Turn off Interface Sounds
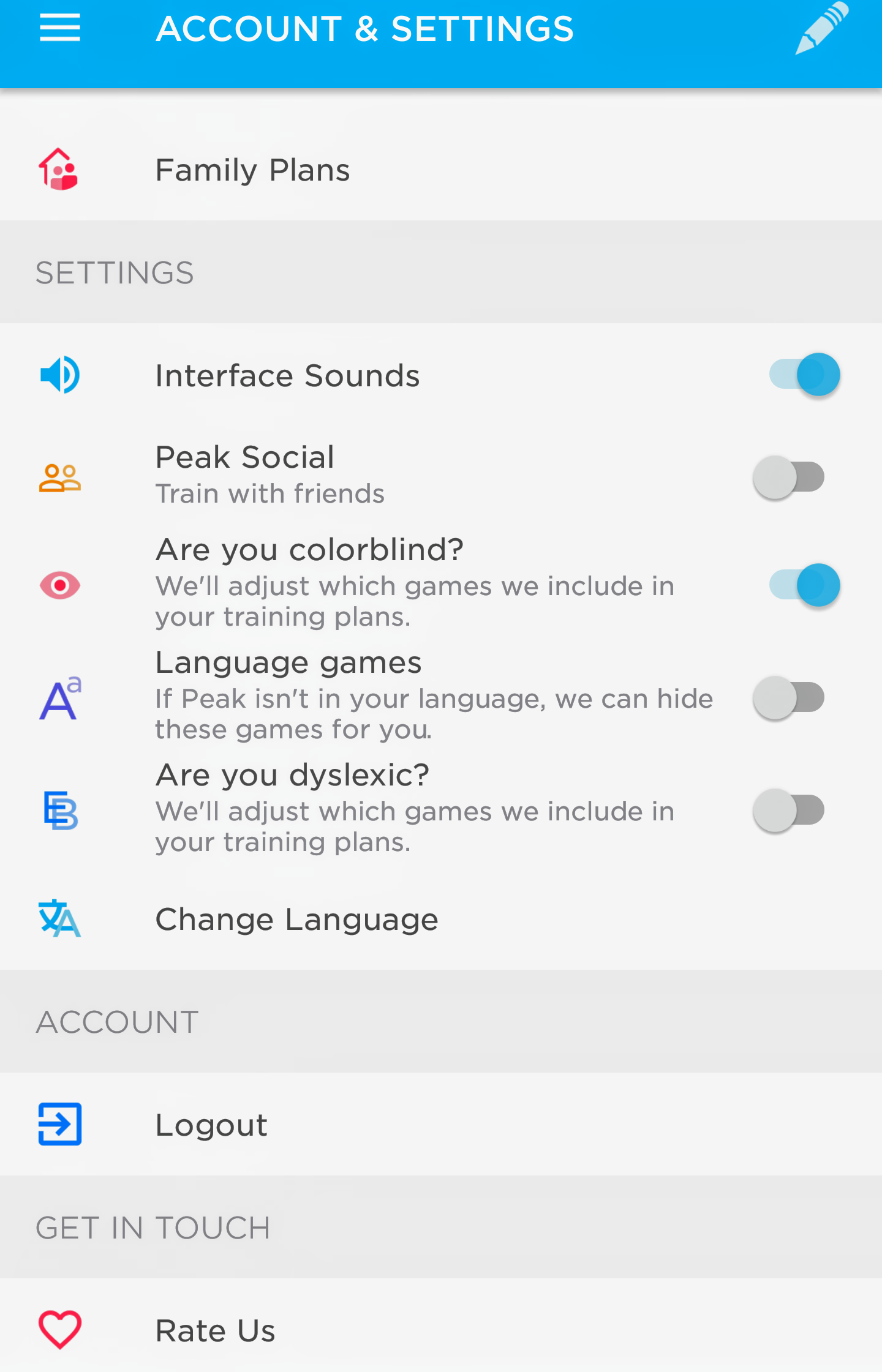Viewport: 882px width, 1372px height. click(x=804, y=375)
